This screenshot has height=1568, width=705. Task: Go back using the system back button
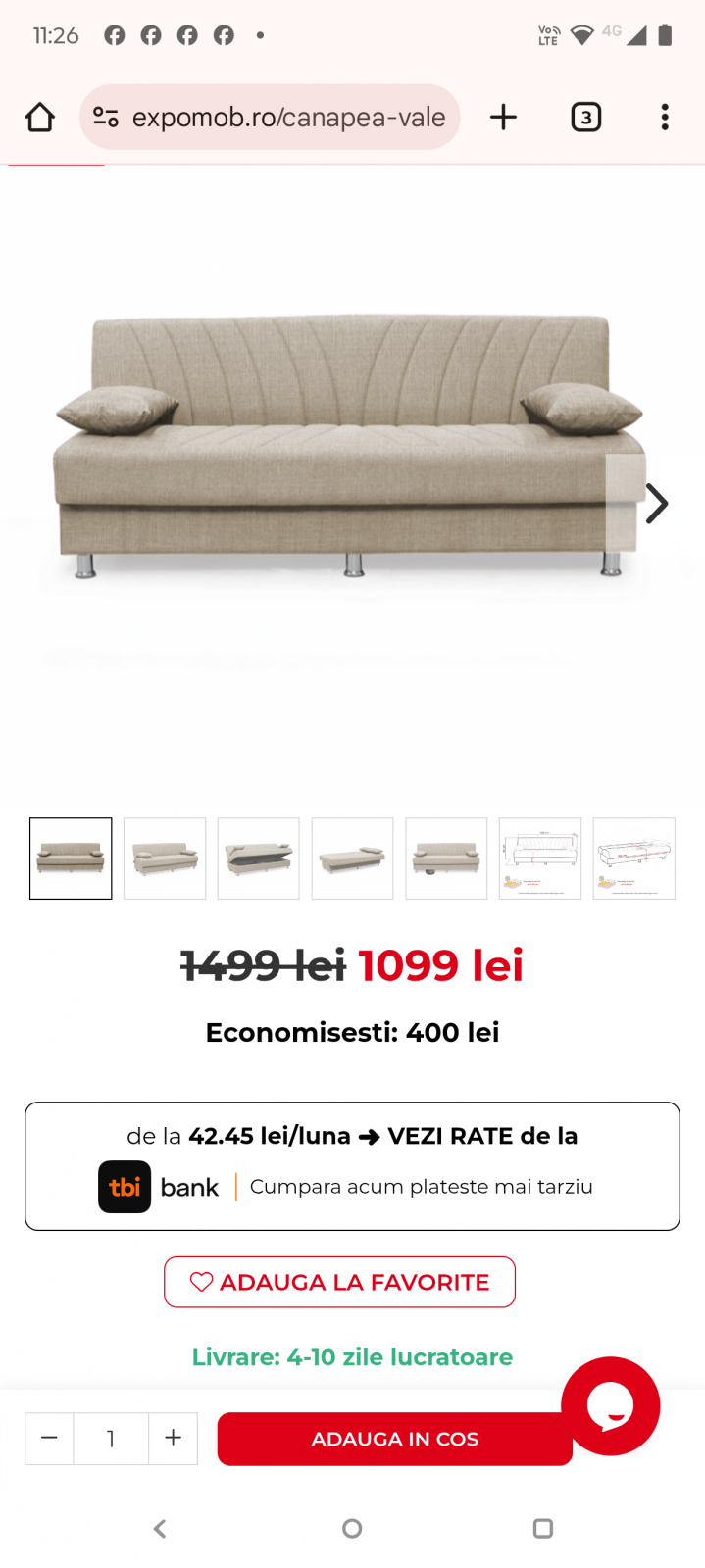click(160, 1528)
